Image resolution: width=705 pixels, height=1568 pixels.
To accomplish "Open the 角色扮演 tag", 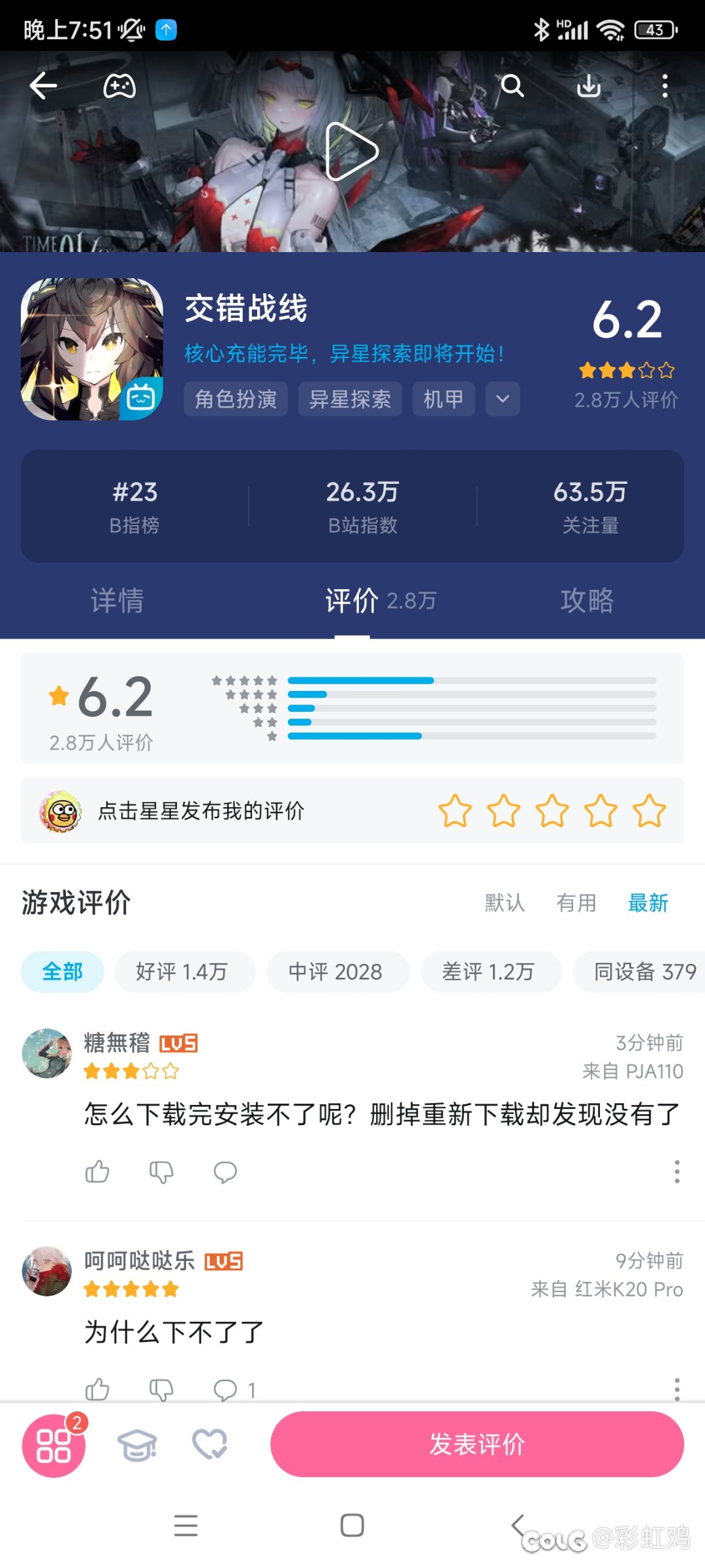I will coord(236,398).
